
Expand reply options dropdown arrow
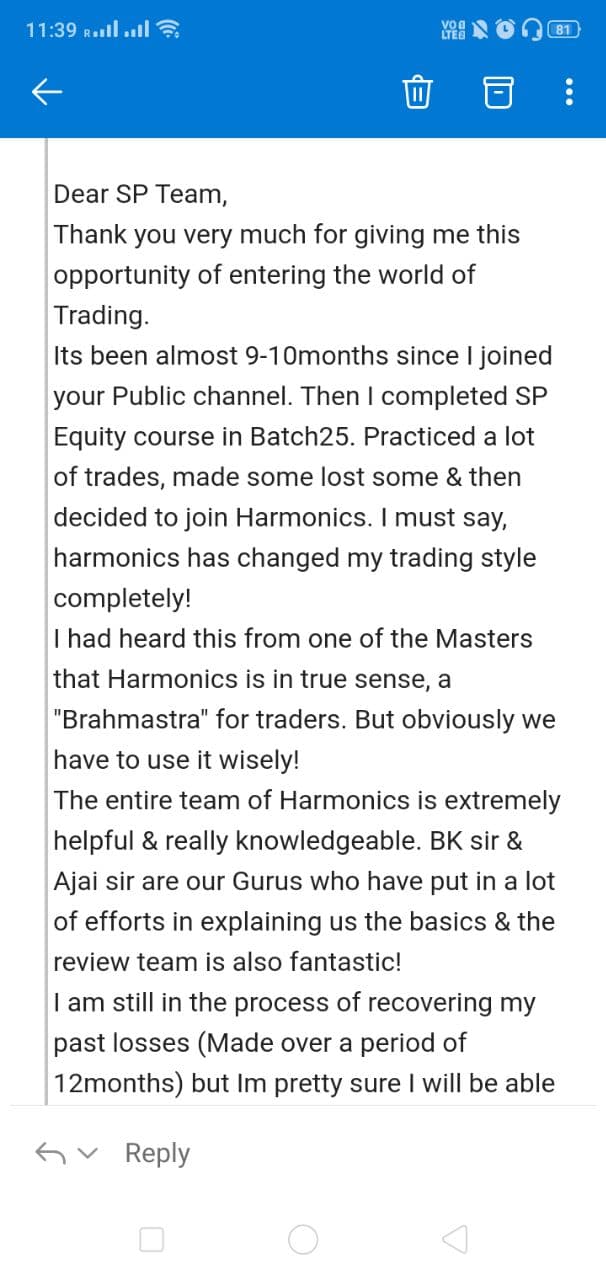[89, 1154]
